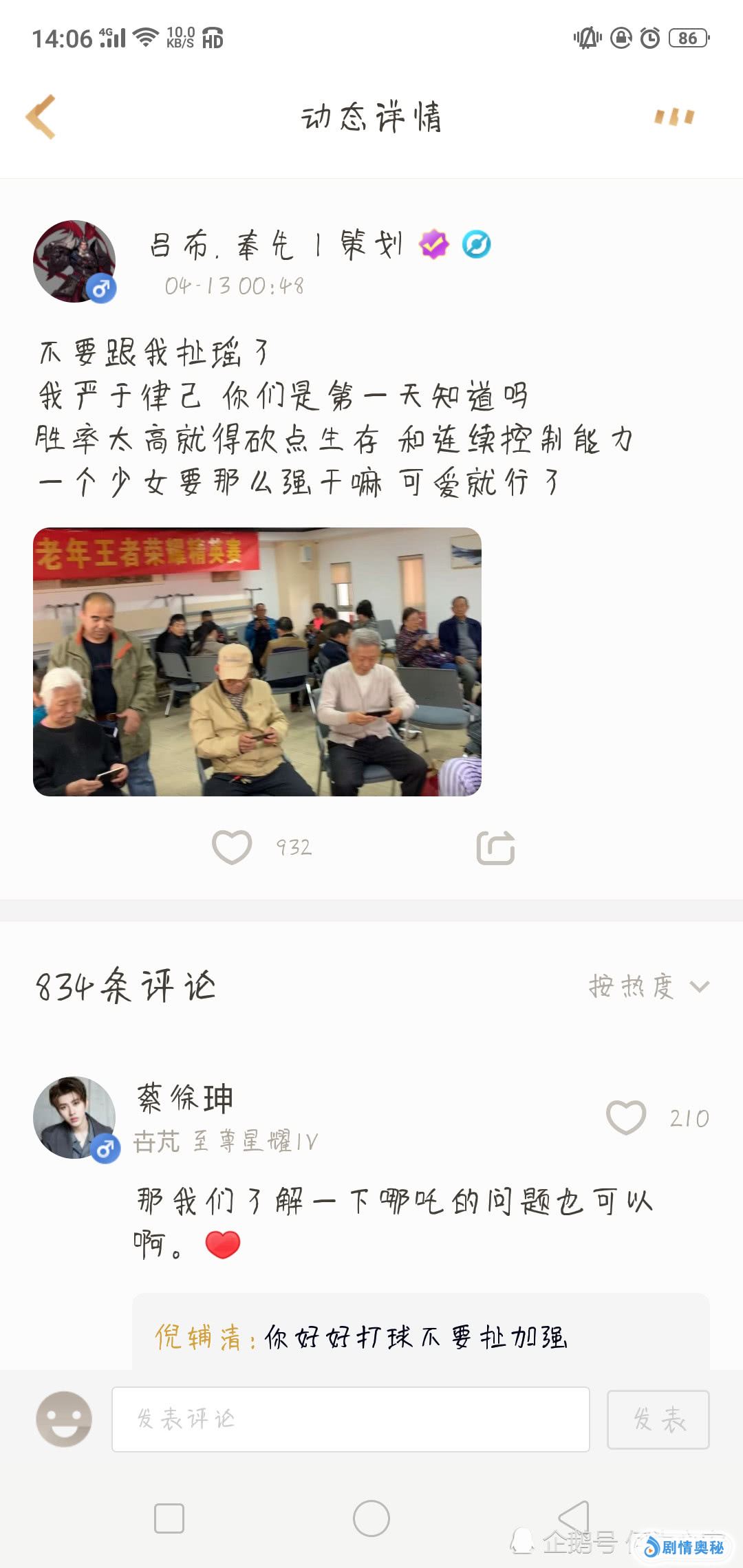The image size is (743, 1568).
Task: Open 蔡徐珅's profile avatar
Action: [74, 1117]
